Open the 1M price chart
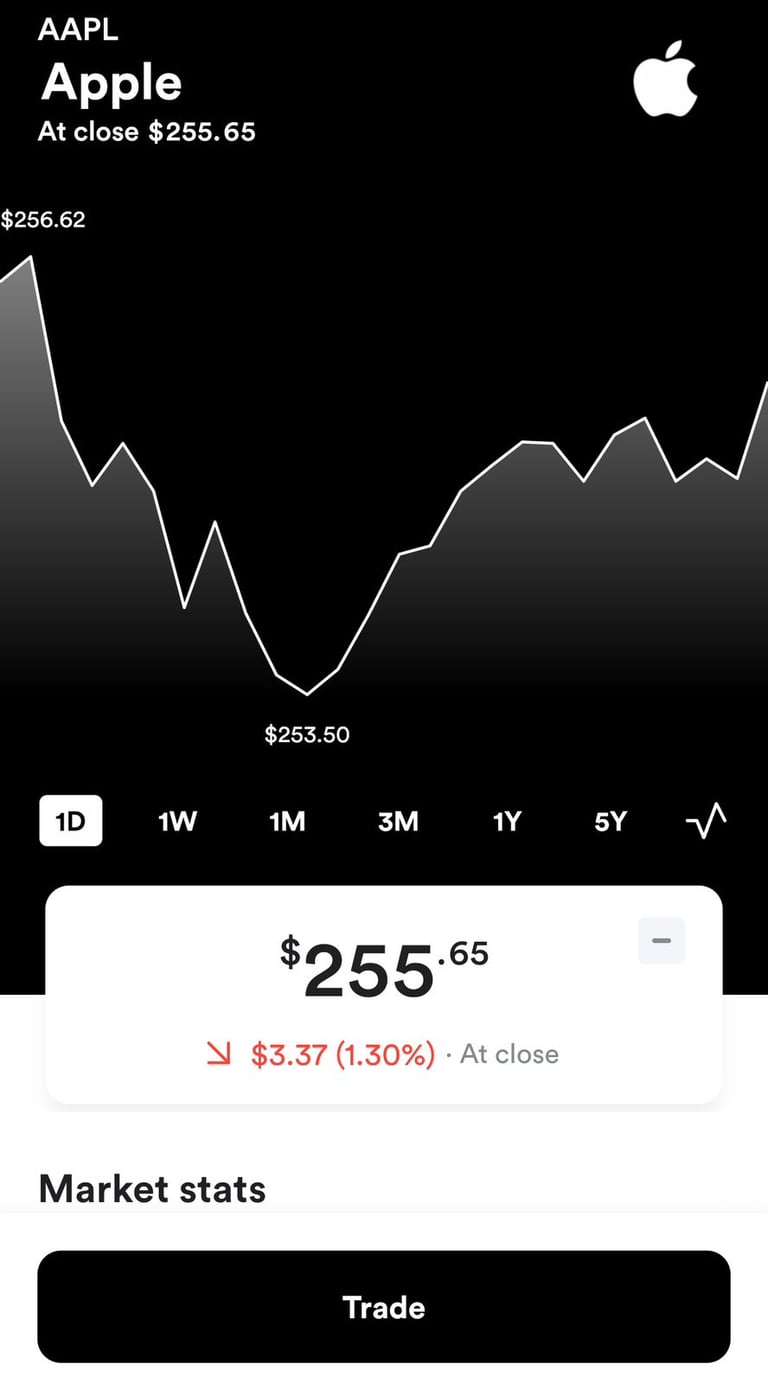The width and height of the screenshot is (768, 1384). 287,821
